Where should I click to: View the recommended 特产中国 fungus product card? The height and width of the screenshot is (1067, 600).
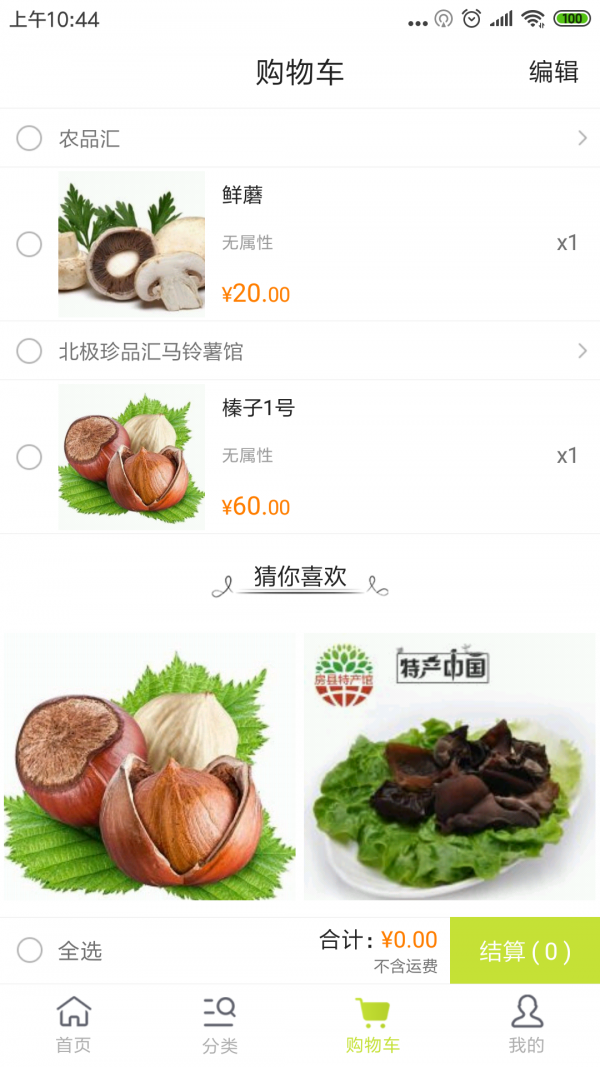tap(449, 766)
